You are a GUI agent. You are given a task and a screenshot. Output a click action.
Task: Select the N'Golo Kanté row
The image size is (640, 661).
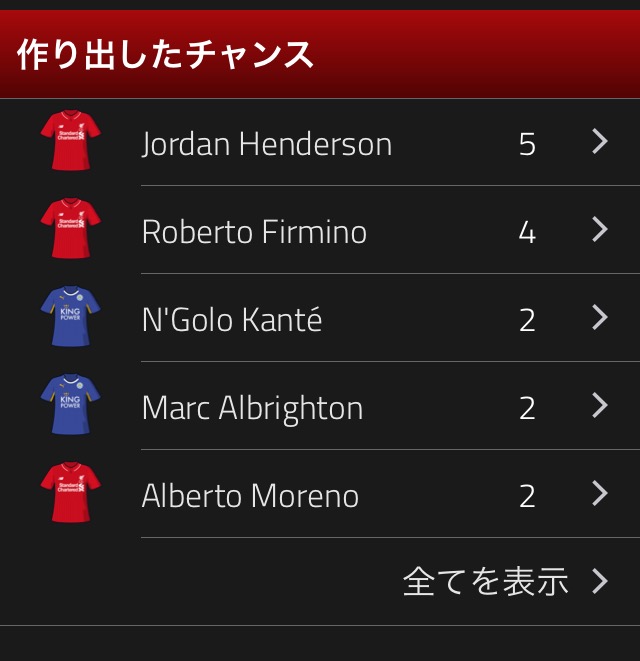tap(320, 319)
